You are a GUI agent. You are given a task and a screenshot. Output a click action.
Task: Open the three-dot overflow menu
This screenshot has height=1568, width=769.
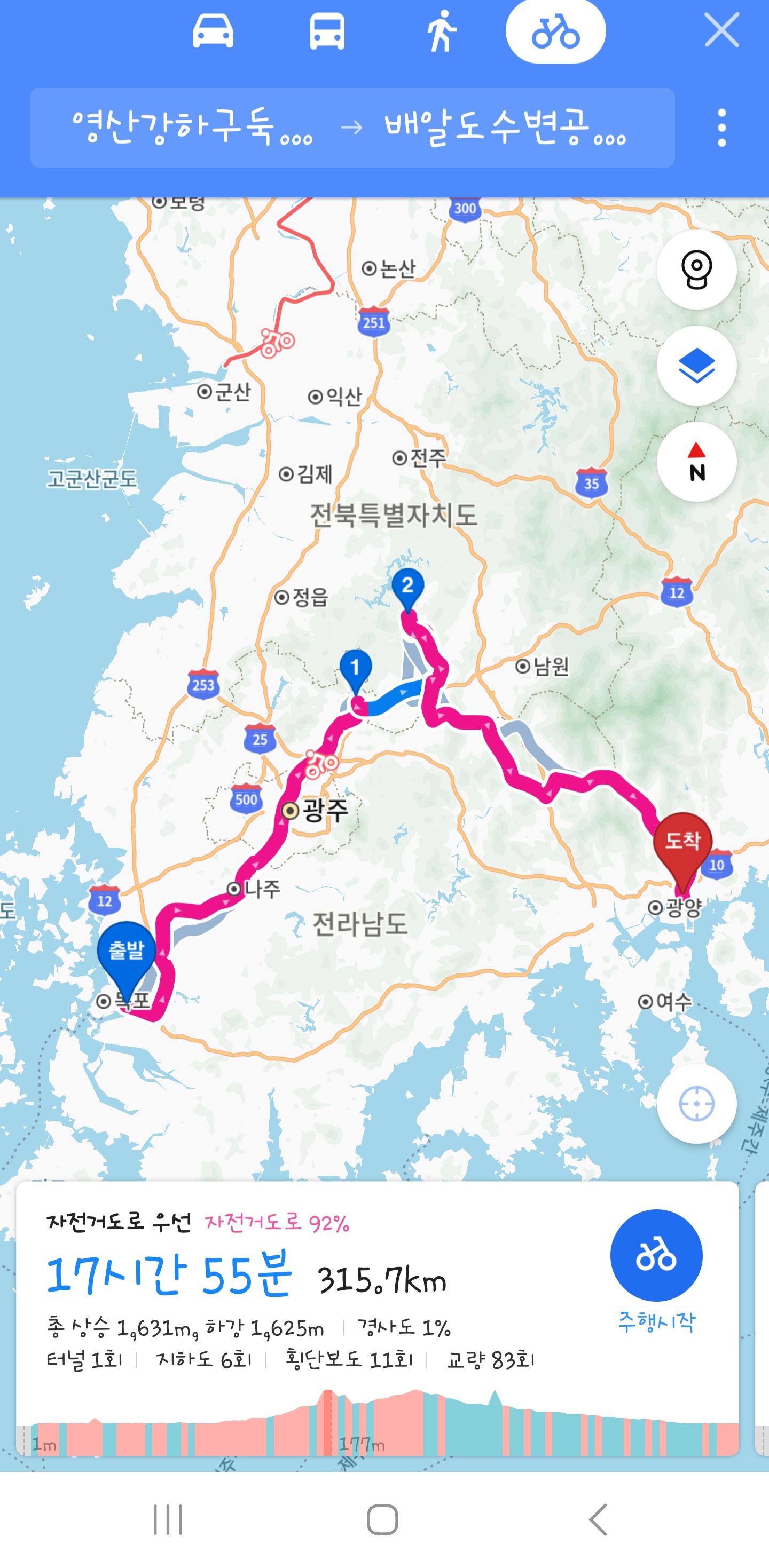pyautogui.click(x=721, y=128)
